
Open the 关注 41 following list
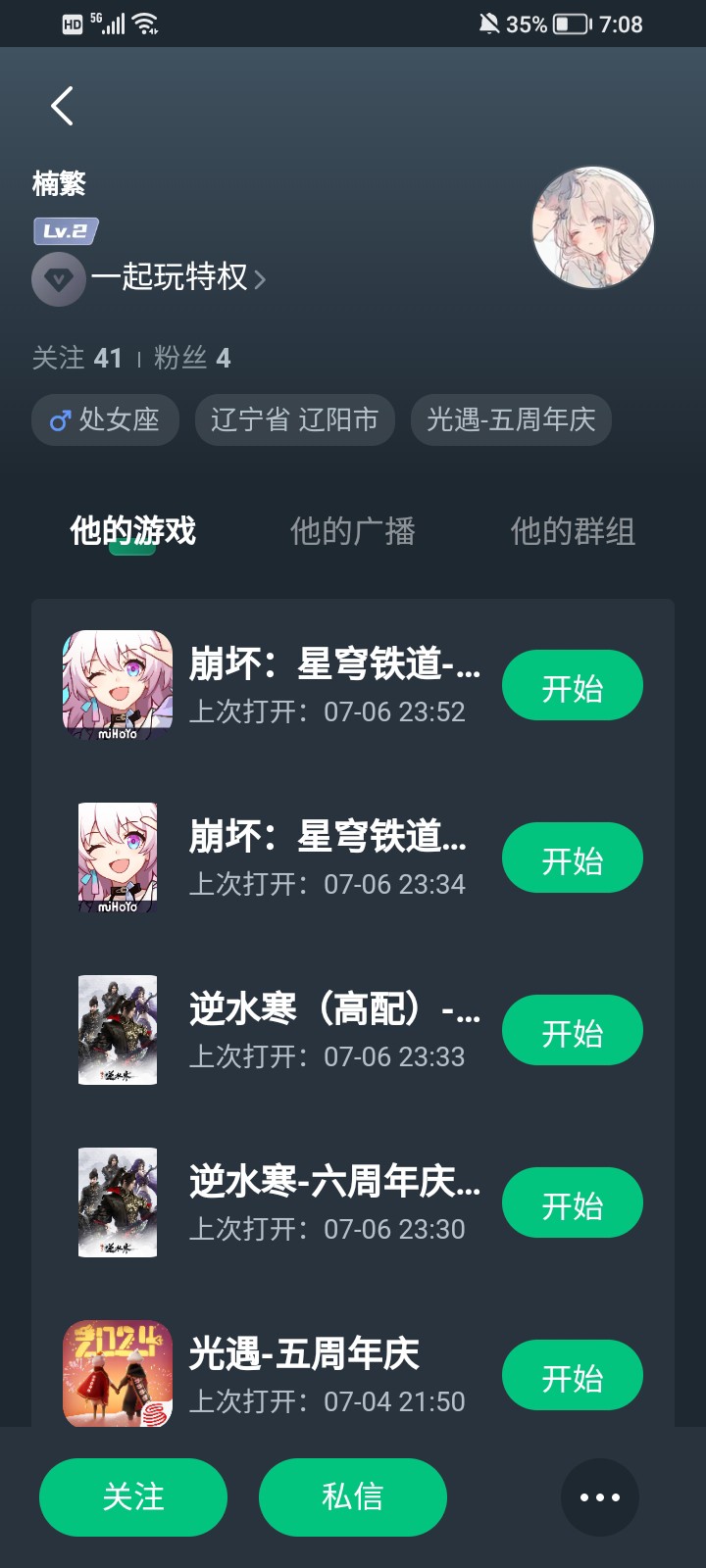click(x=77, y=359)
